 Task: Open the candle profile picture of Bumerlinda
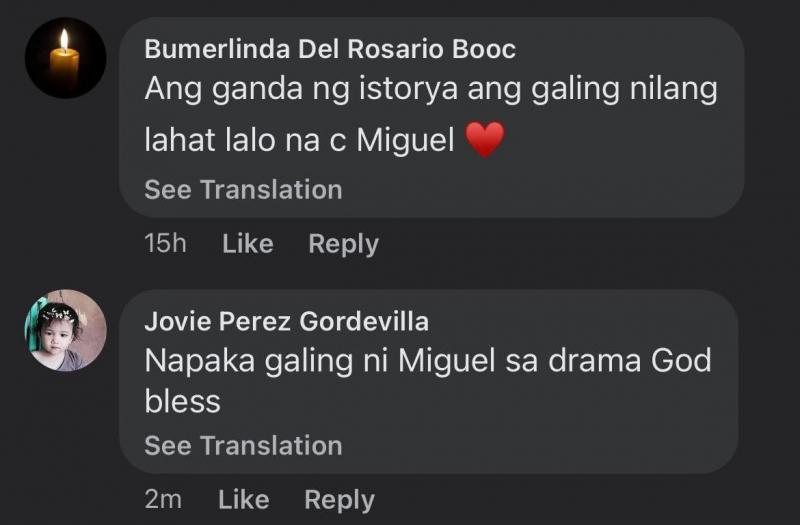pos(65,58)
